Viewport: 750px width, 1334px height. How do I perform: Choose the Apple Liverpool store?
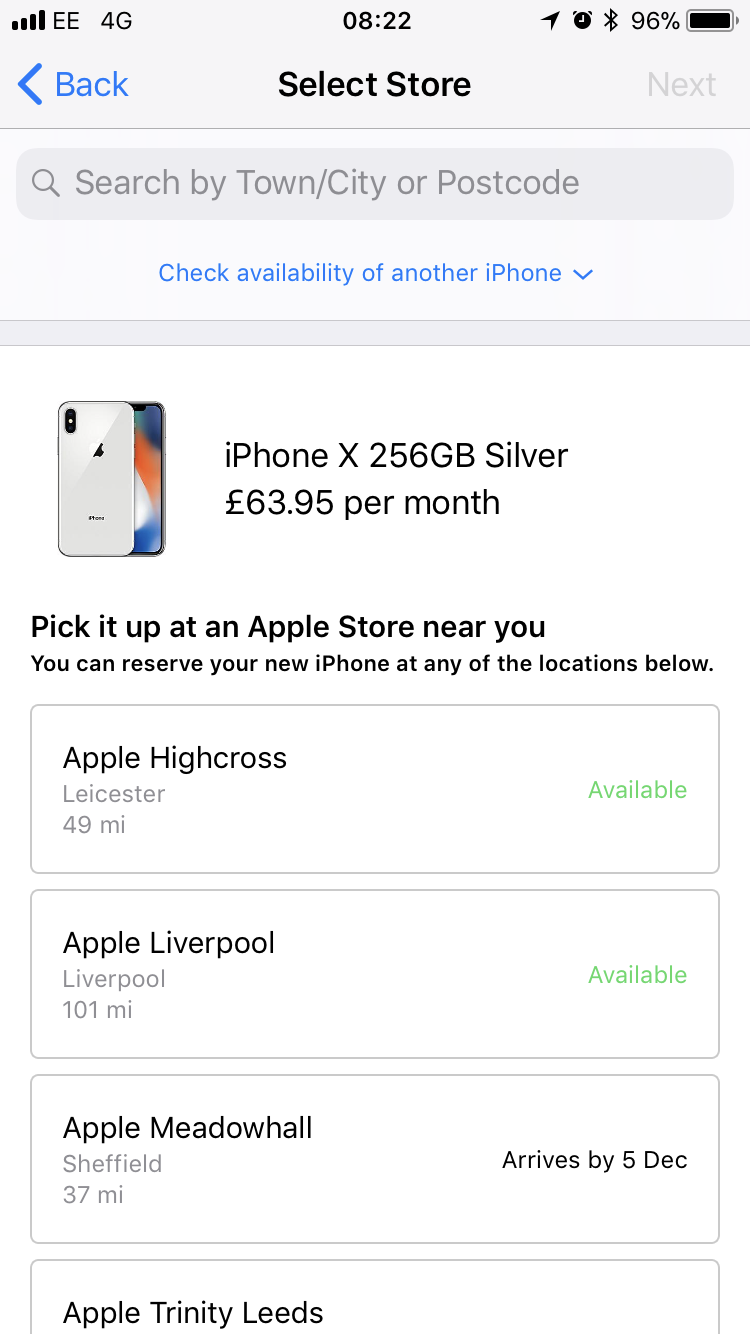375,974
